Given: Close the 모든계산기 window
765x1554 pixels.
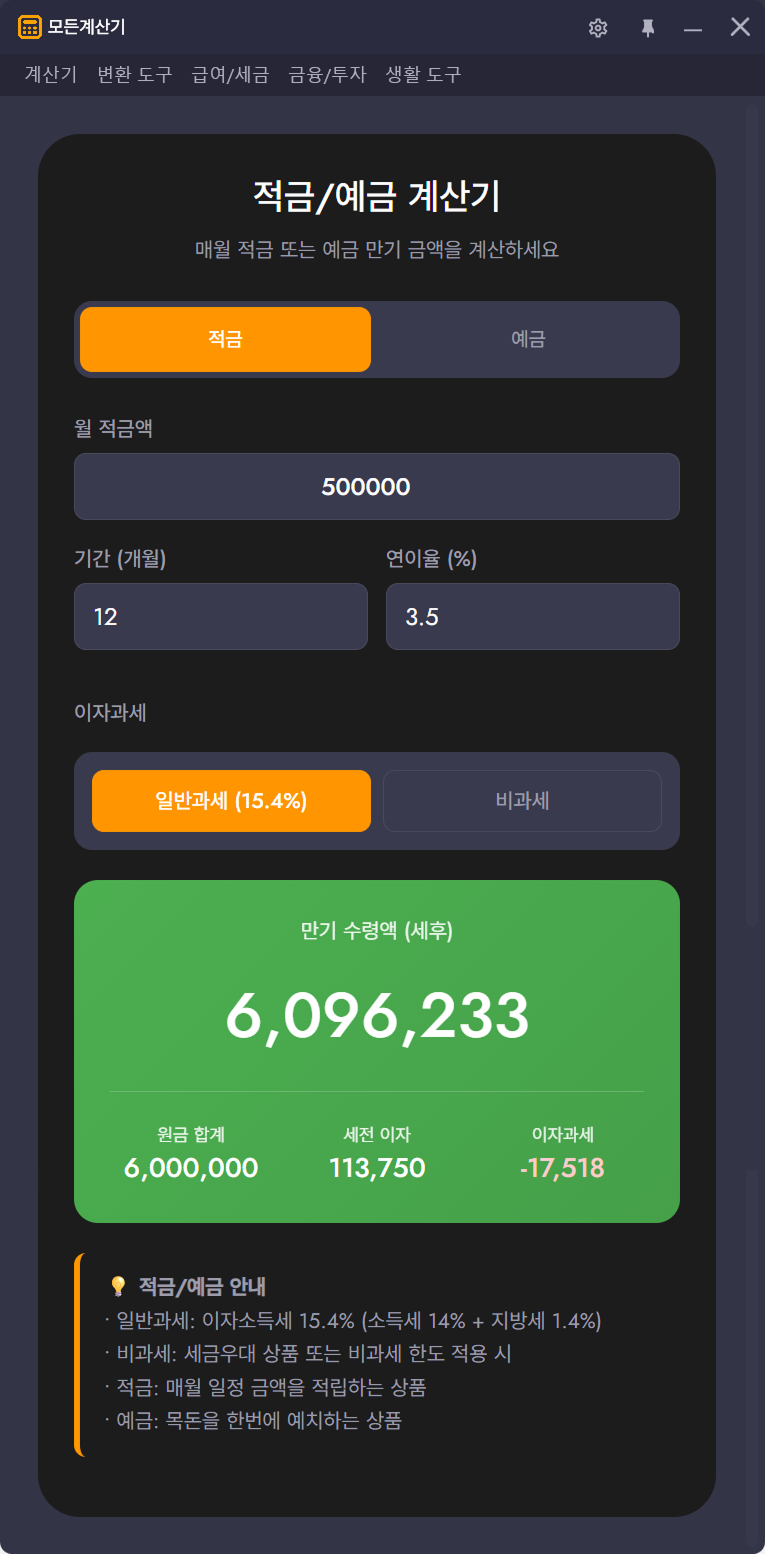Looking at the screenshot, I should pyautogui.click(x=740, y=27).
